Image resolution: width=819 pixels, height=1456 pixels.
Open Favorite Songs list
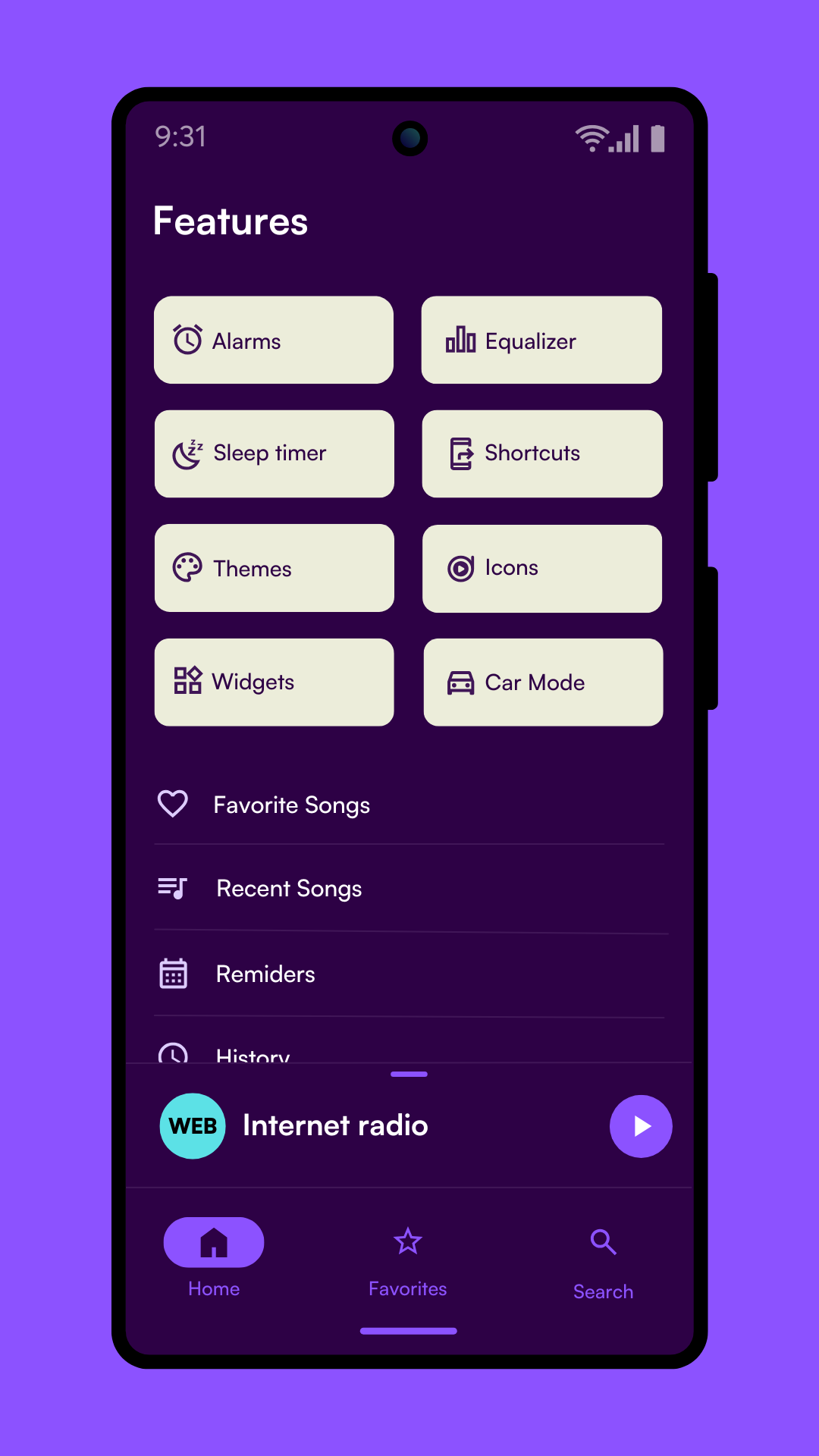[x=409, y=805]
